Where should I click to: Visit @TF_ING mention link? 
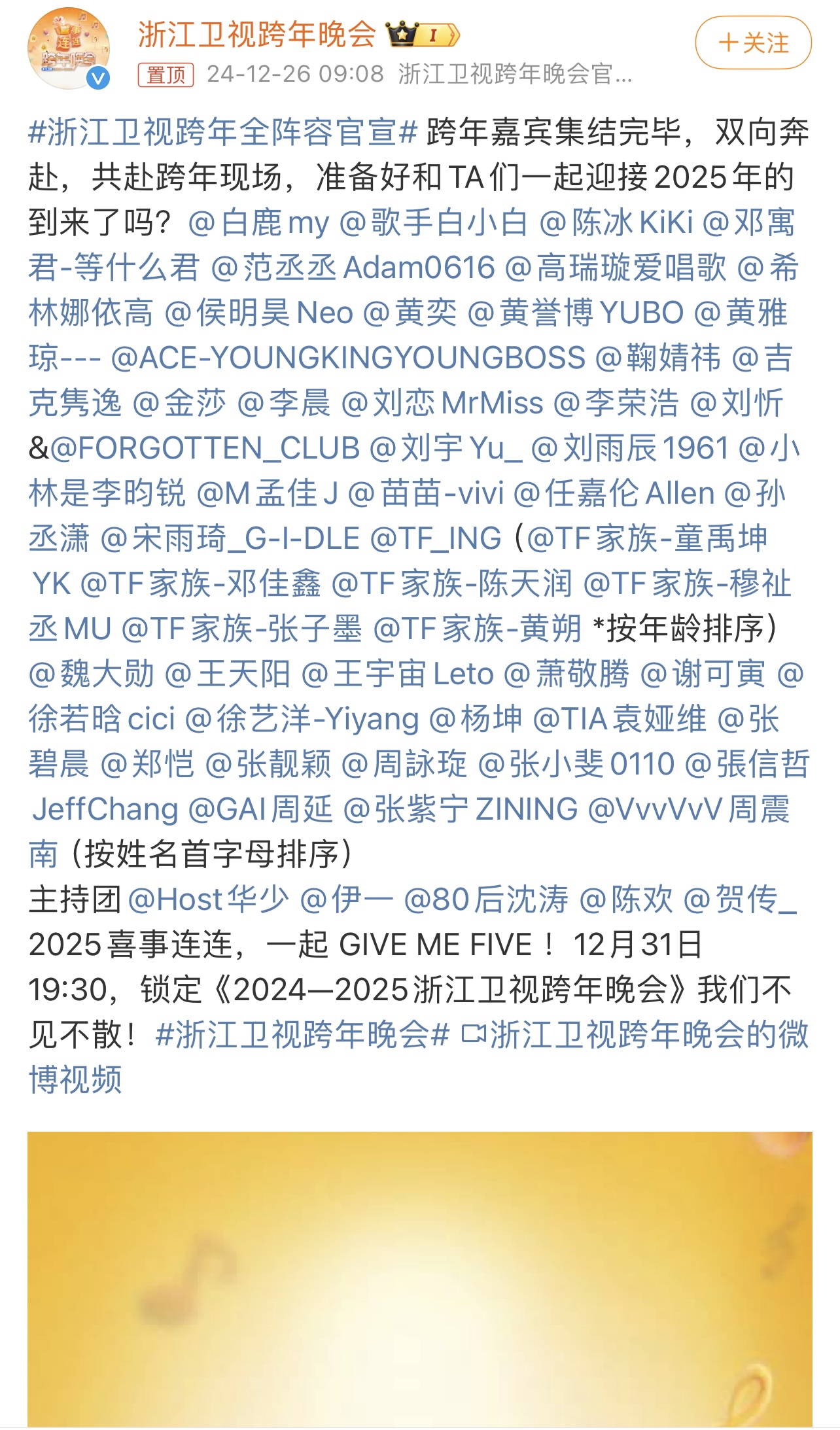(436, 538)
